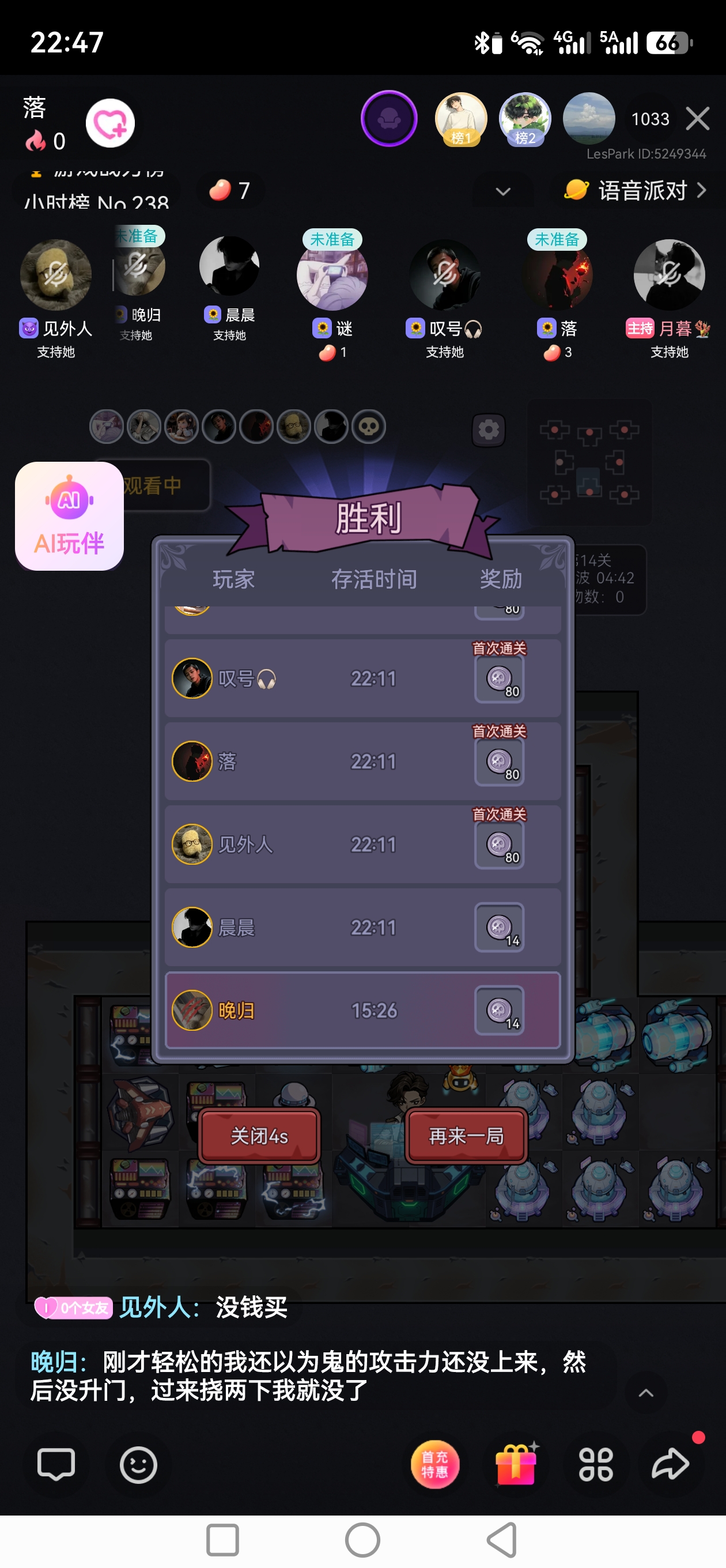Image resolution: width=726 pixels, height=1568 pixels.
Task: Open the 1033 online audience list
Action: coord(650,119)
